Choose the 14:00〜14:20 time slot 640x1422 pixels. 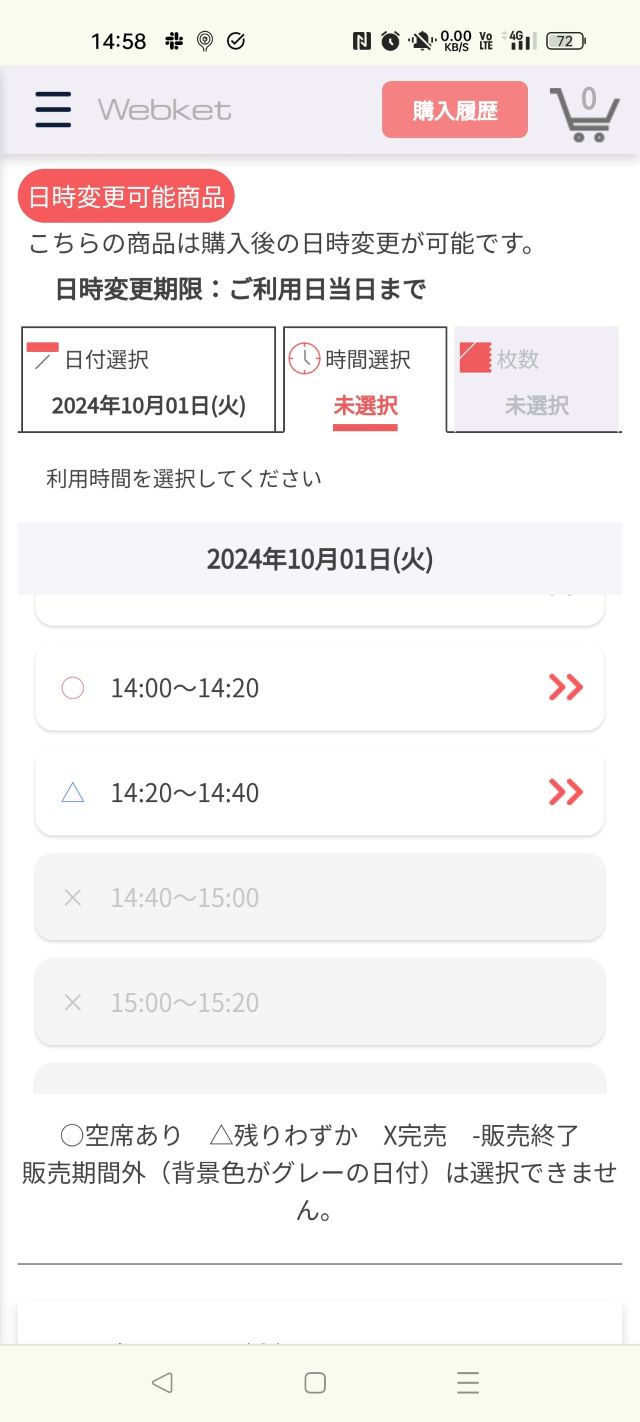[319, 688]
